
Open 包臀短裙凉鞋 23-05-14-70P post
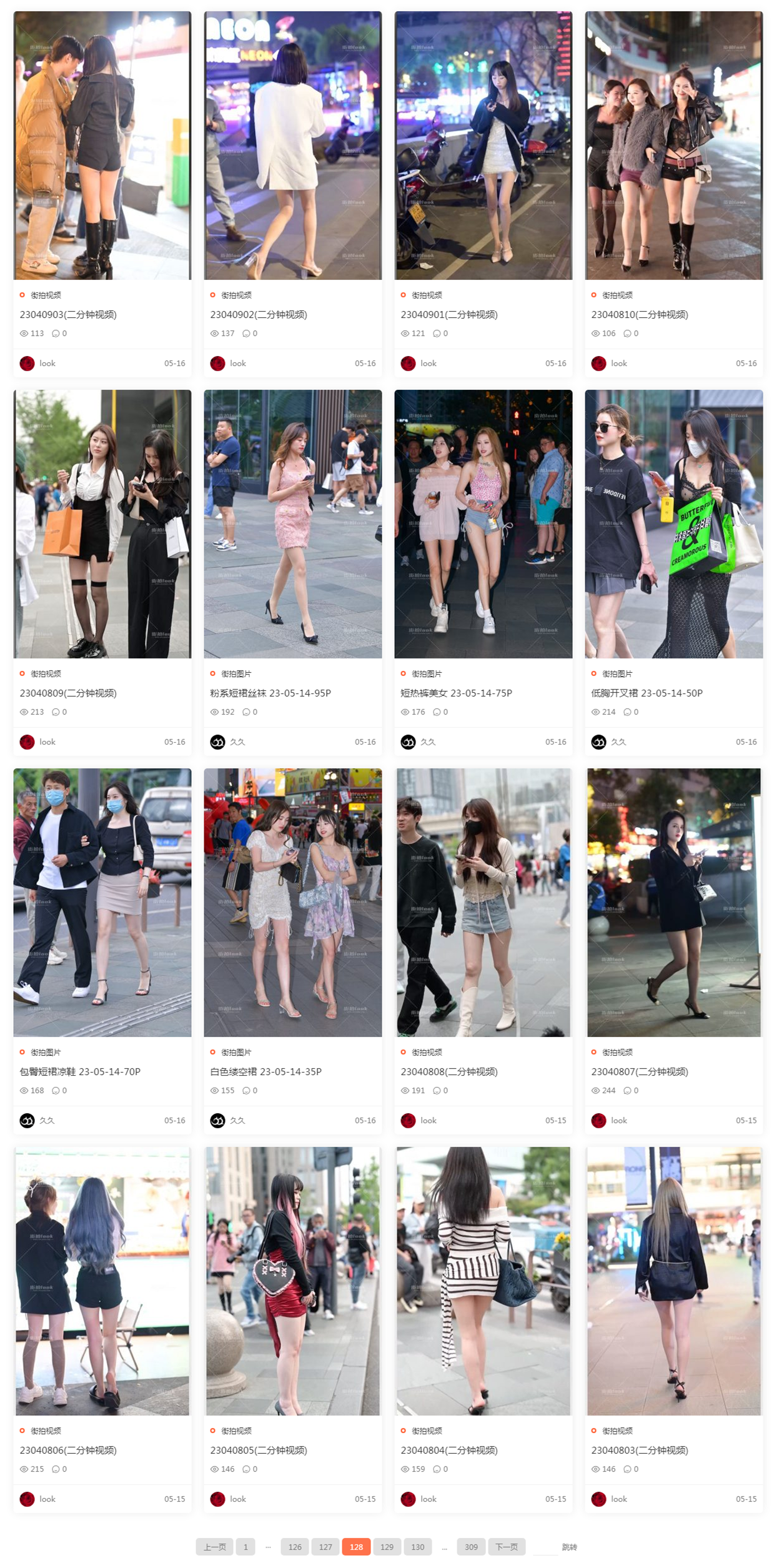80,1071
